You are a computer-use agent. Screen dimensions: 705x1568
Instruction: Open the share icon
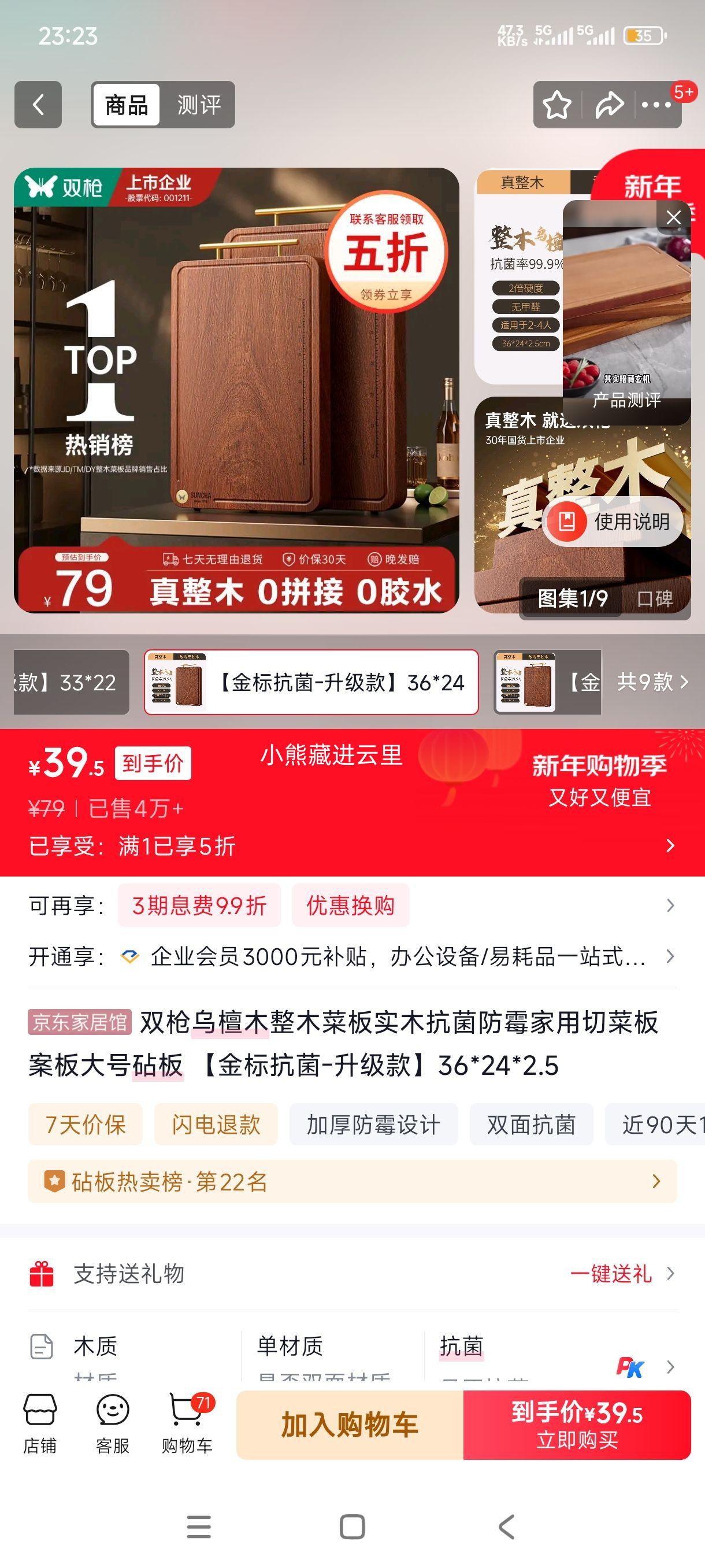[608, 105]
